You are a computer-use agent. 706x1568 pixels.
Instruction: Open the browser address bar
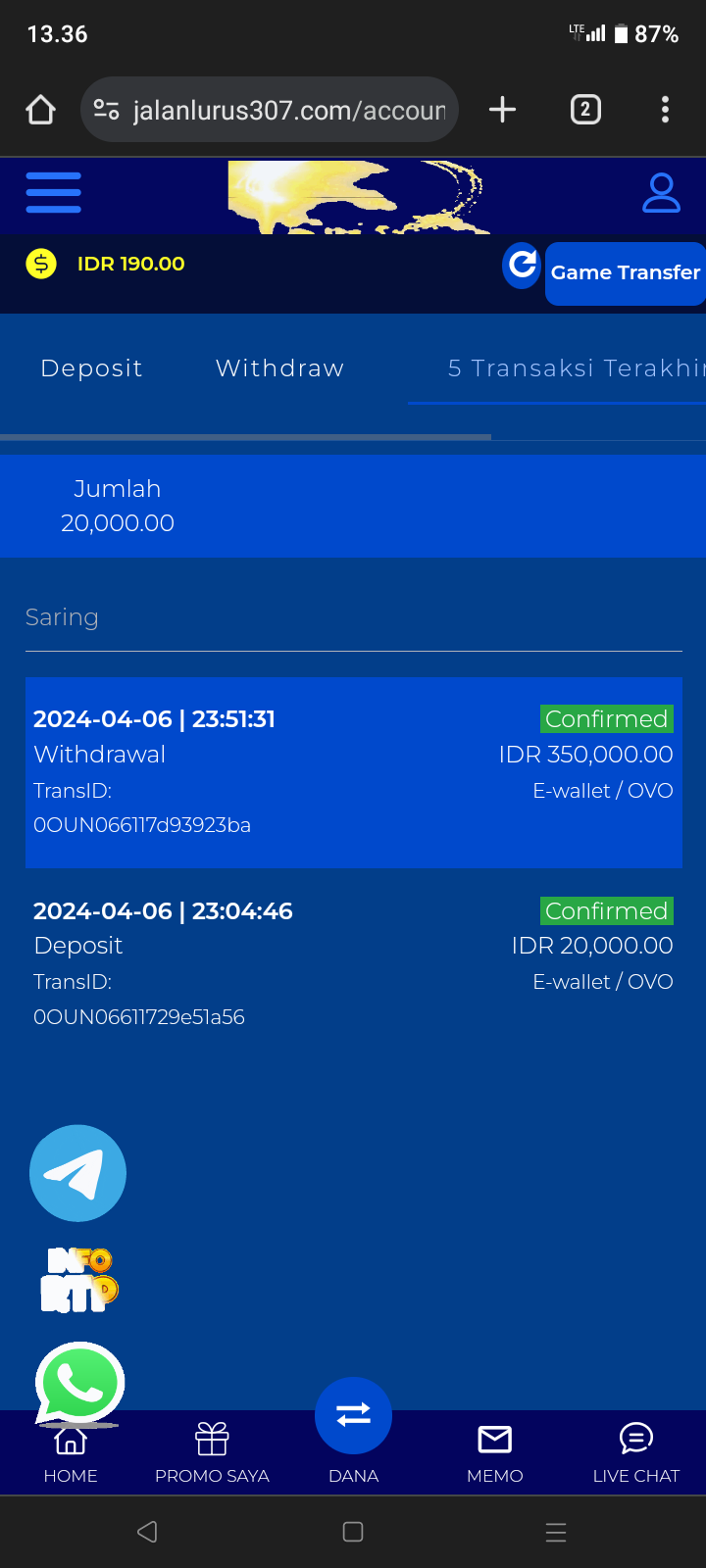click(x=284, y=110)
